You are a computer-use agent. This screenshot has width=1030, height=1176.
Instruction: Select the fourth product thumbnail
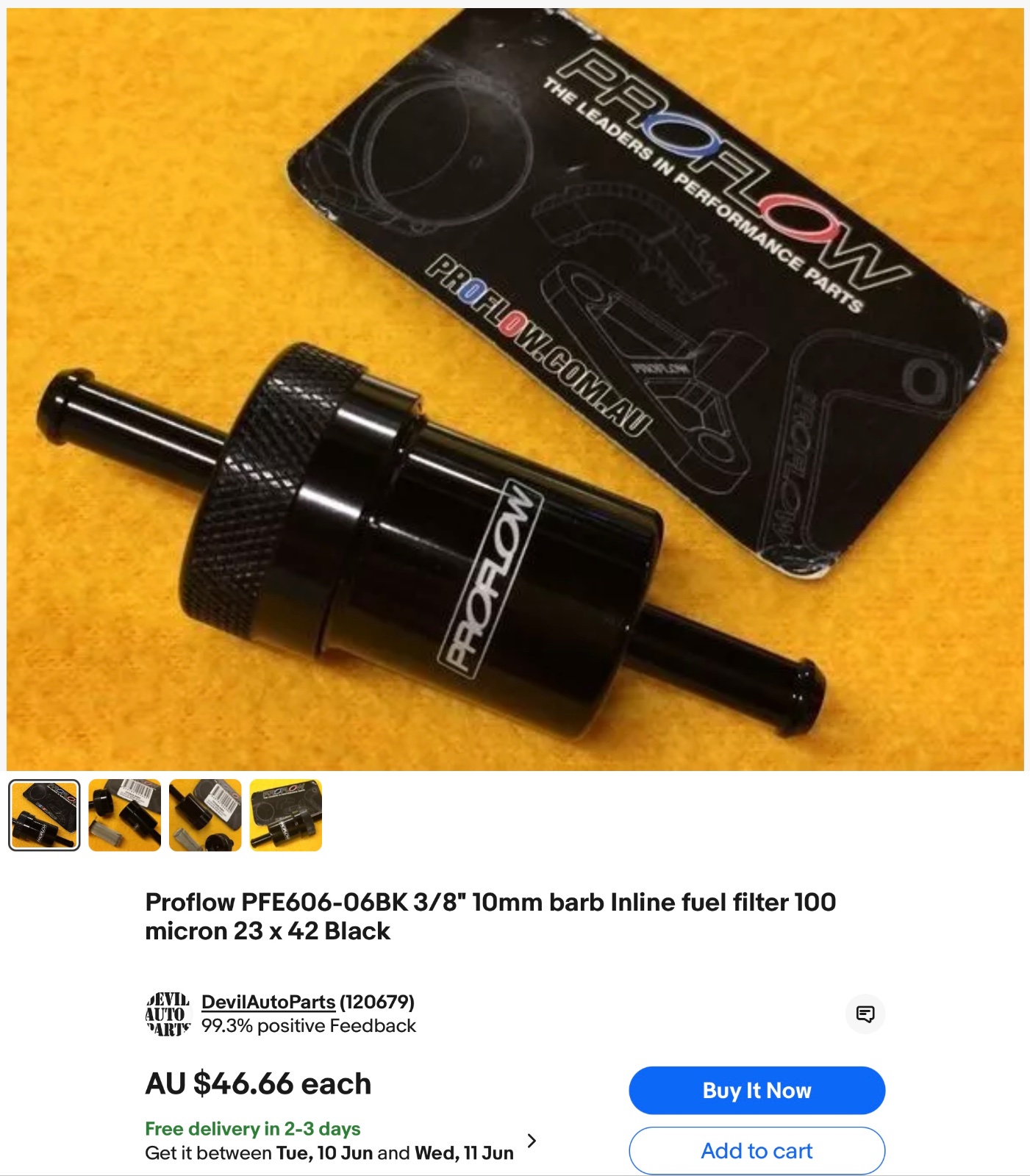[x=286, y=815]
